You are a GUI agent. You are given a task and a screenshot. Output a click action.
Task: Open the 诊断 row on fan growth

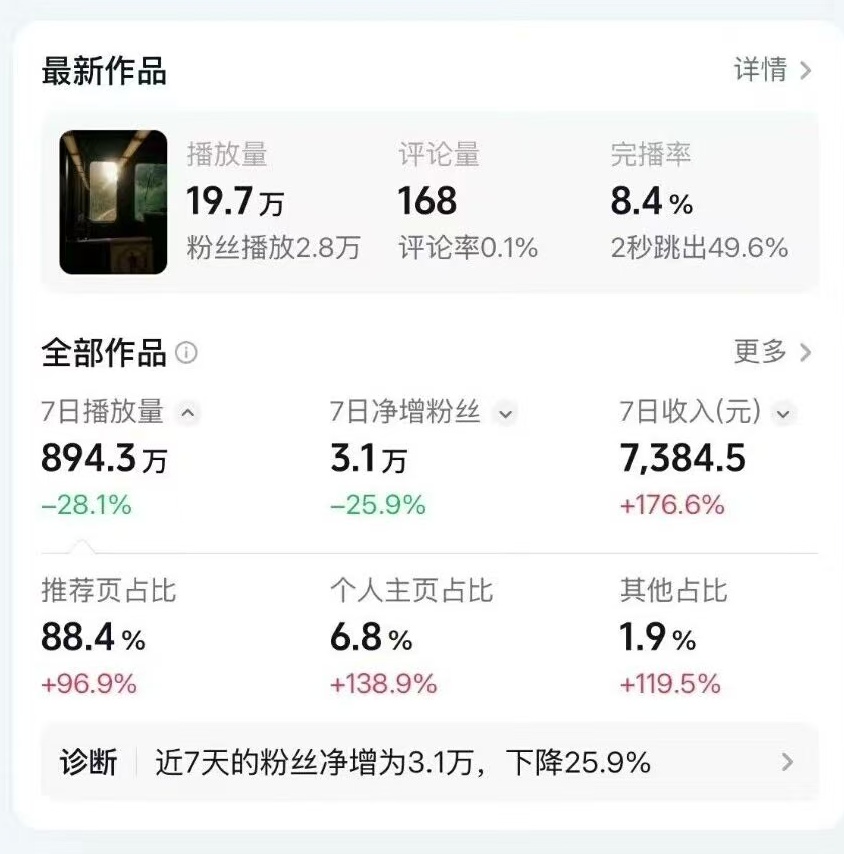tap(429, 763)
